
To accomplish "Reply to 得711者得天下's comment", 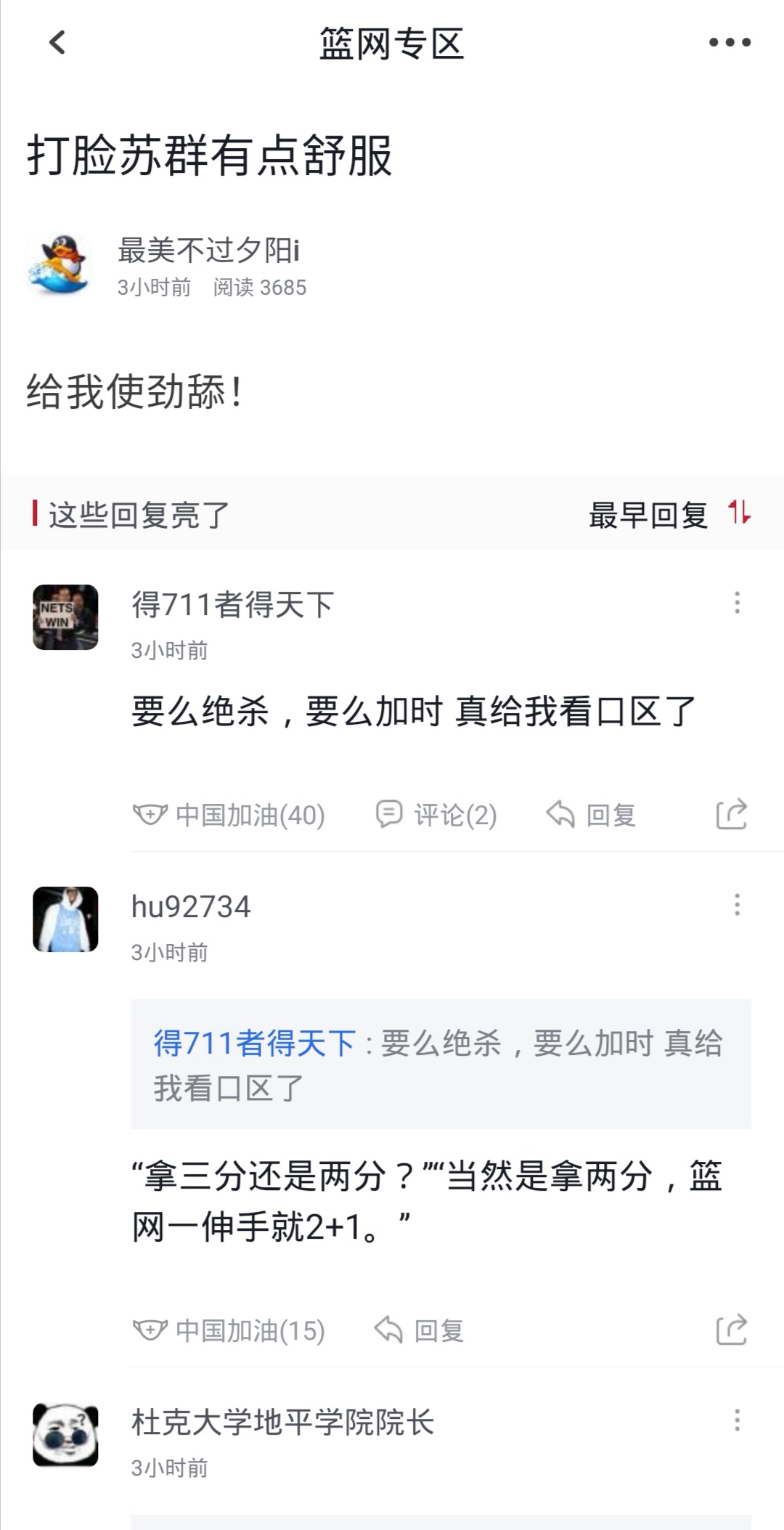I will click(x=591, y=815).
